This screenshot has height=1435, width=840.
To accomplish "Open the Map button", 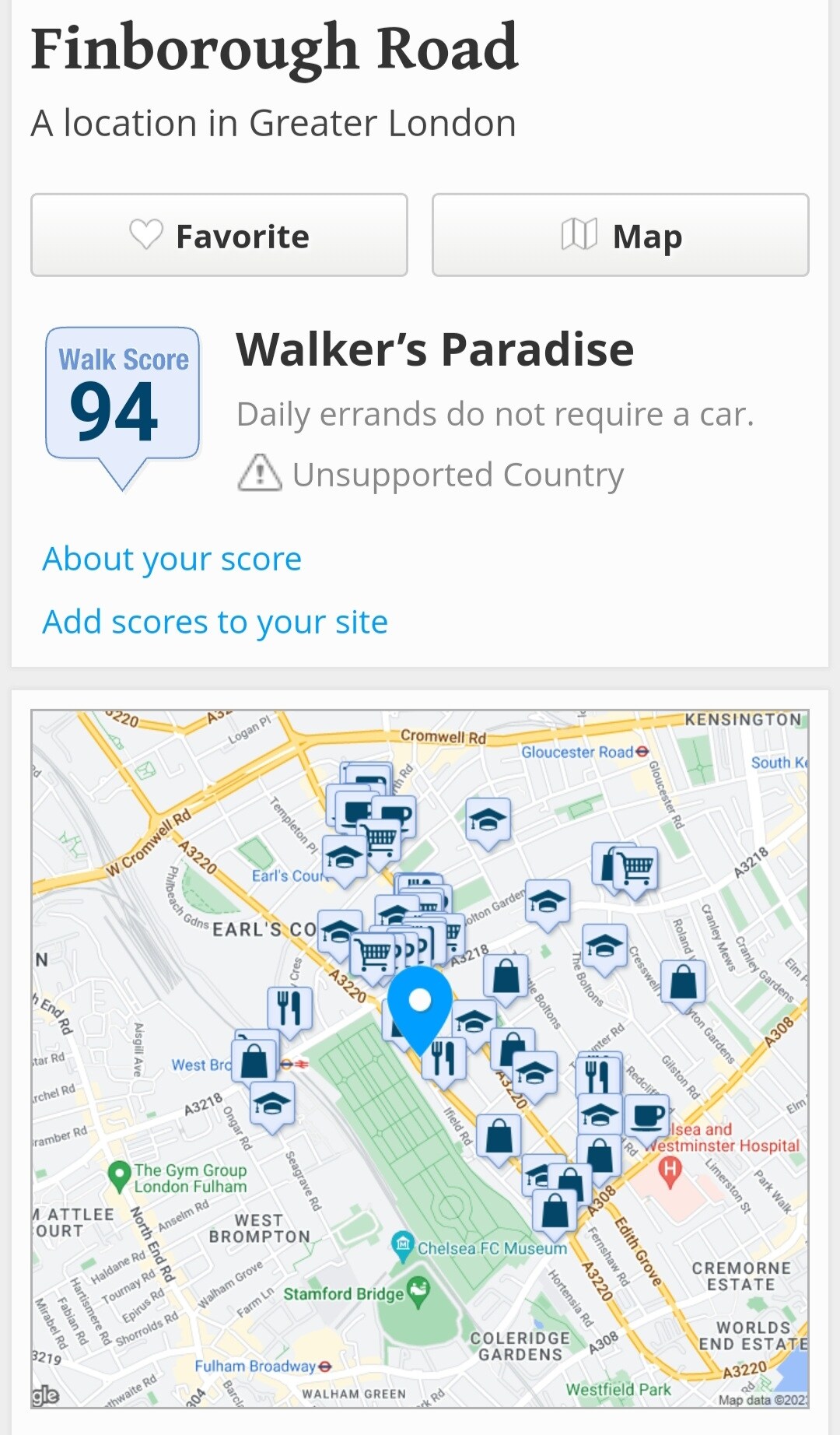I will [620, 235].
